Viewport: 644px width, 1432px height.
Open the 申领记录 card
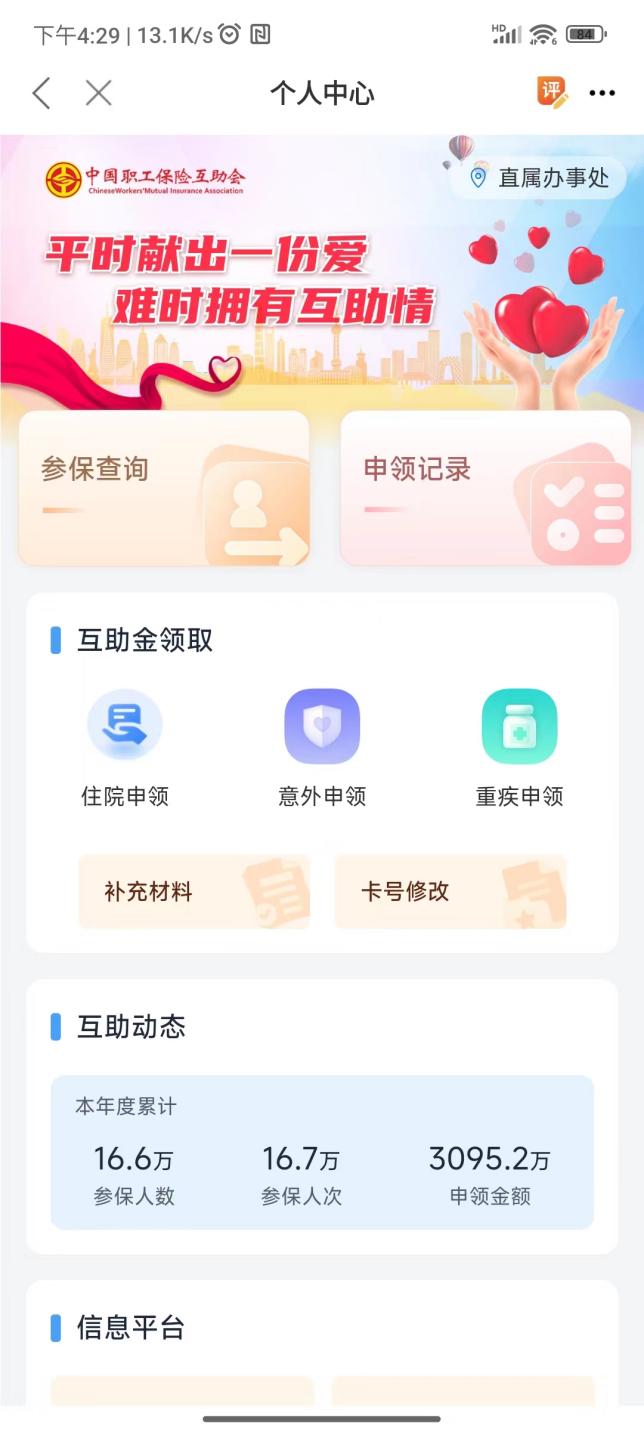(x=486, y=488)
